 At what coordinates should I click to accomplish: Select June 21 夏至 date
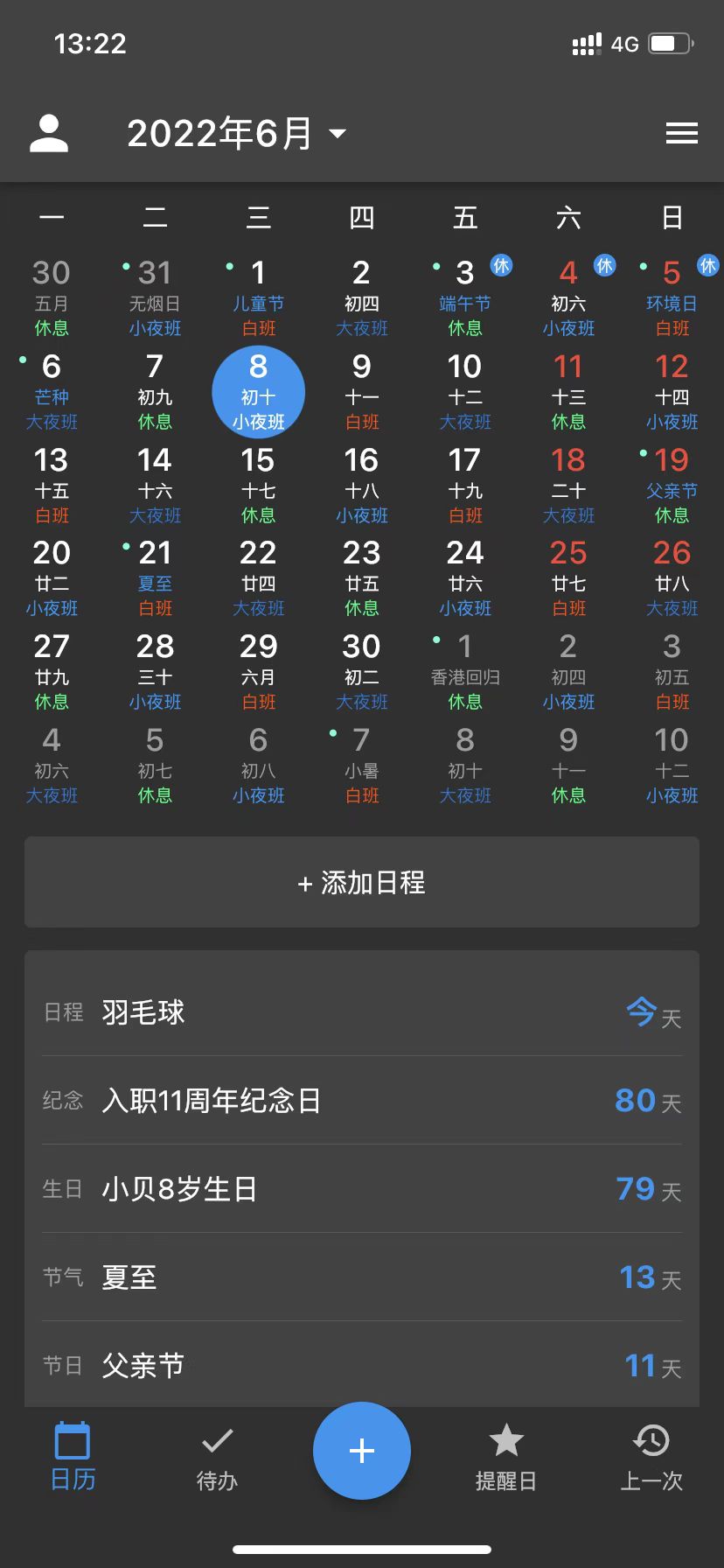155,577
